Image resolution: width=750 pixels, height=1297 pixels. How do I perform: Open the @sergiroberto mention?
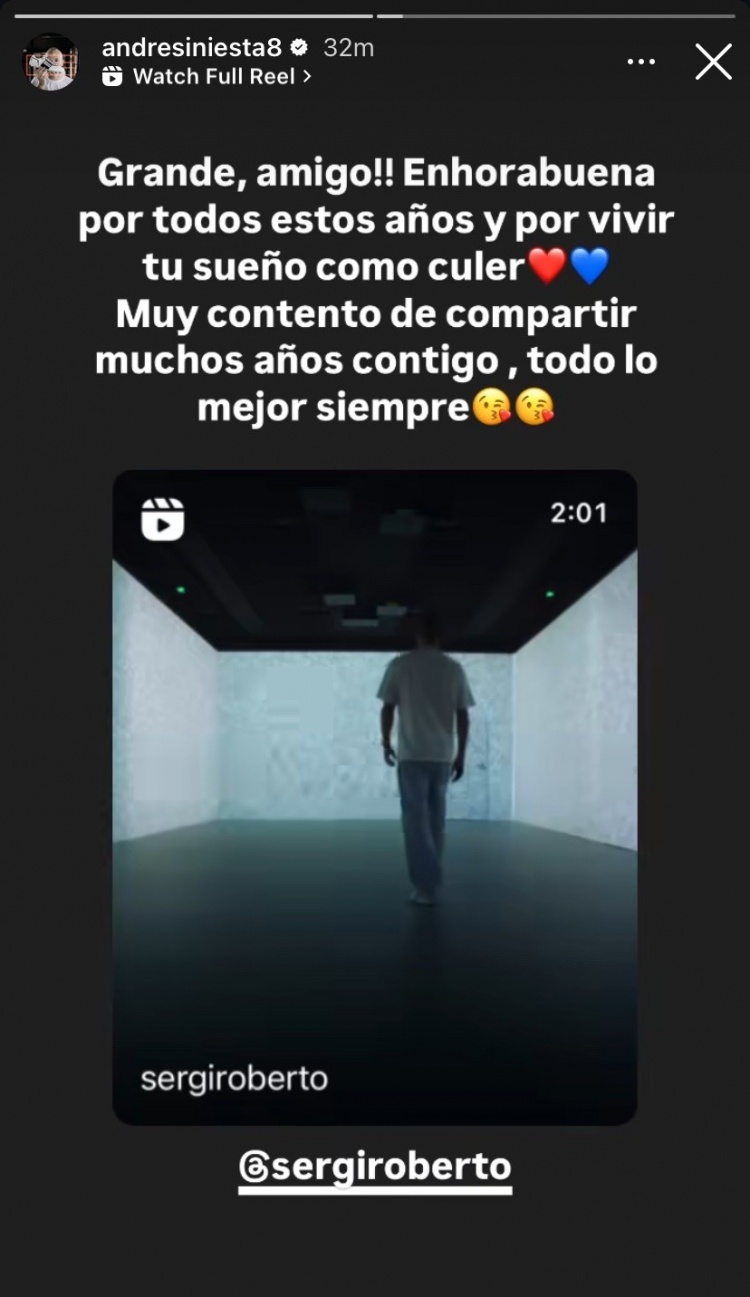(375, 1166)
